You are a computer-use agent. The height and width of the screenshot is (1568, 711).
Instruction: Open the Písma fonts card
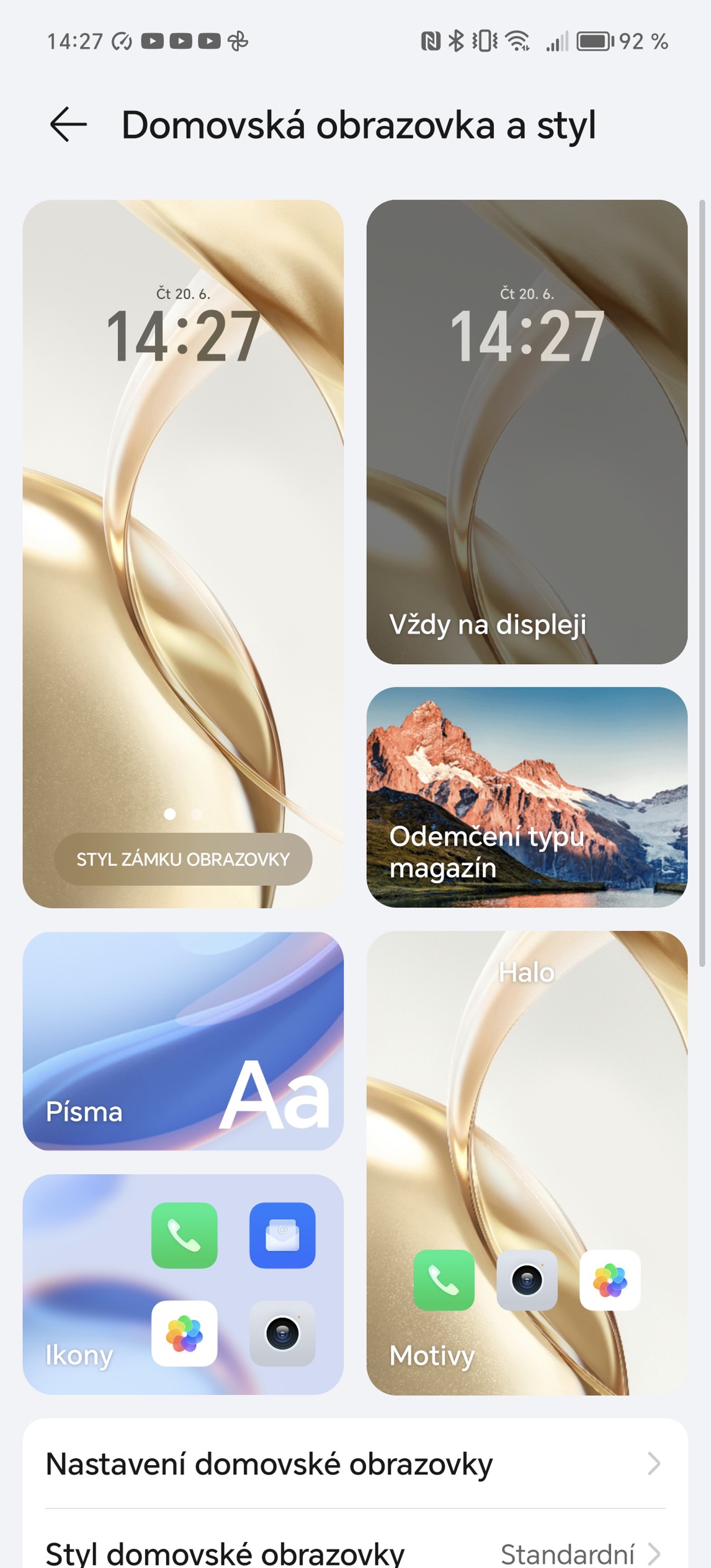click(183, 1041)
